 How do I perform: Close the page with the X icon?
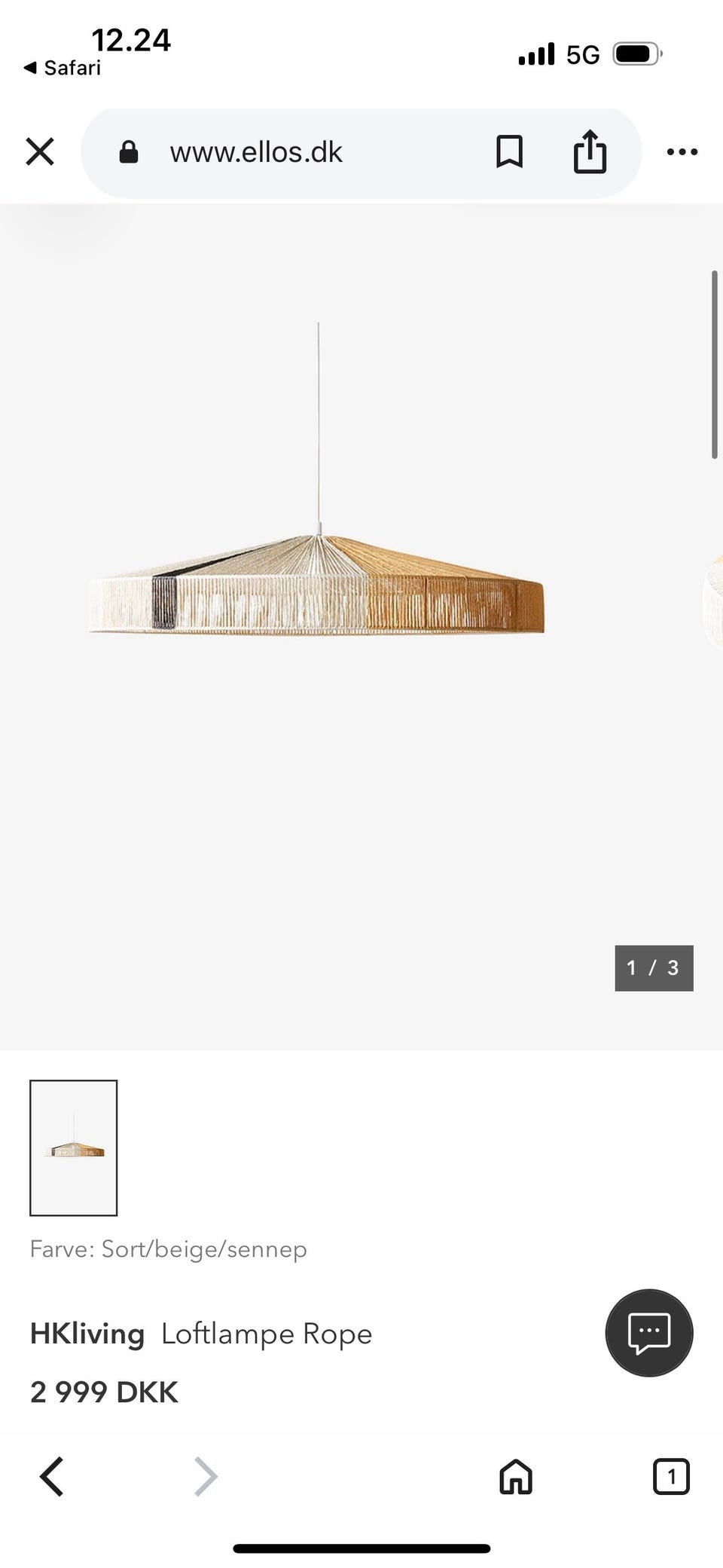39,151
